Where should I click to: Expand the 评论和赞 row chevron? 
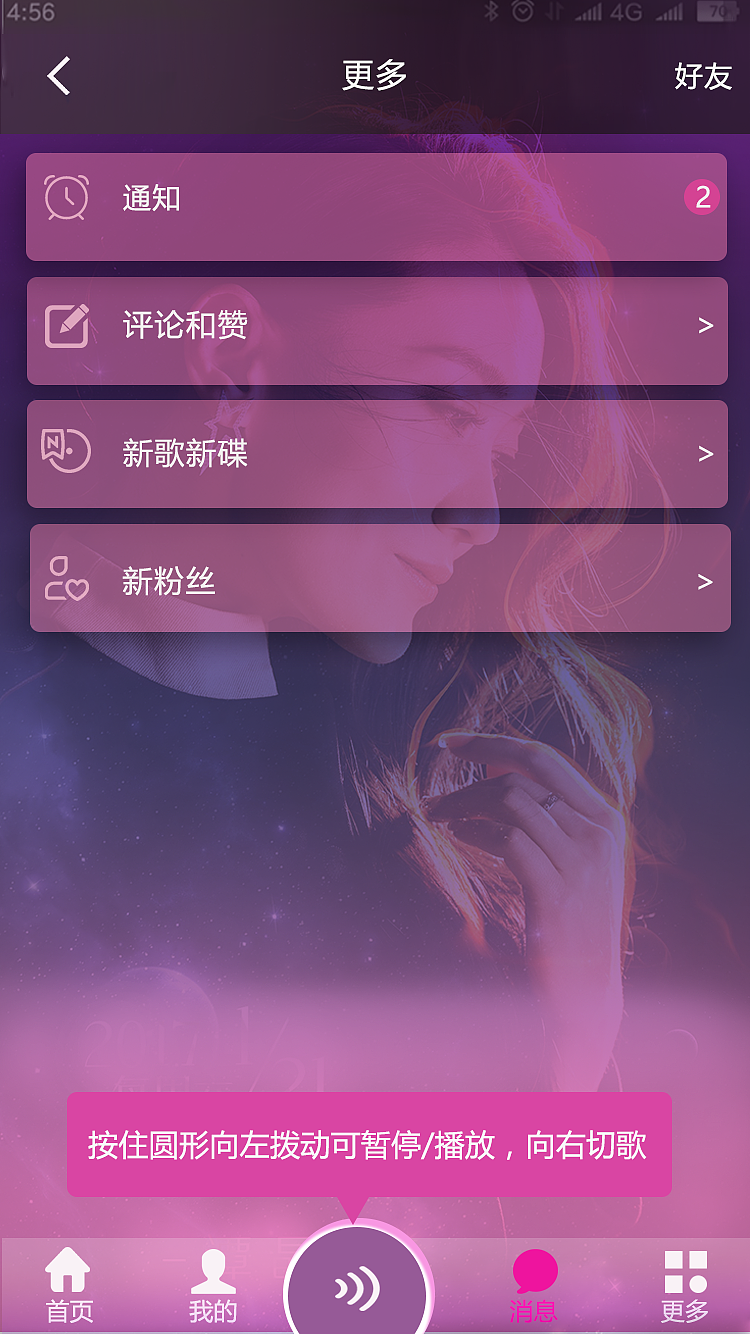[706, 324]
